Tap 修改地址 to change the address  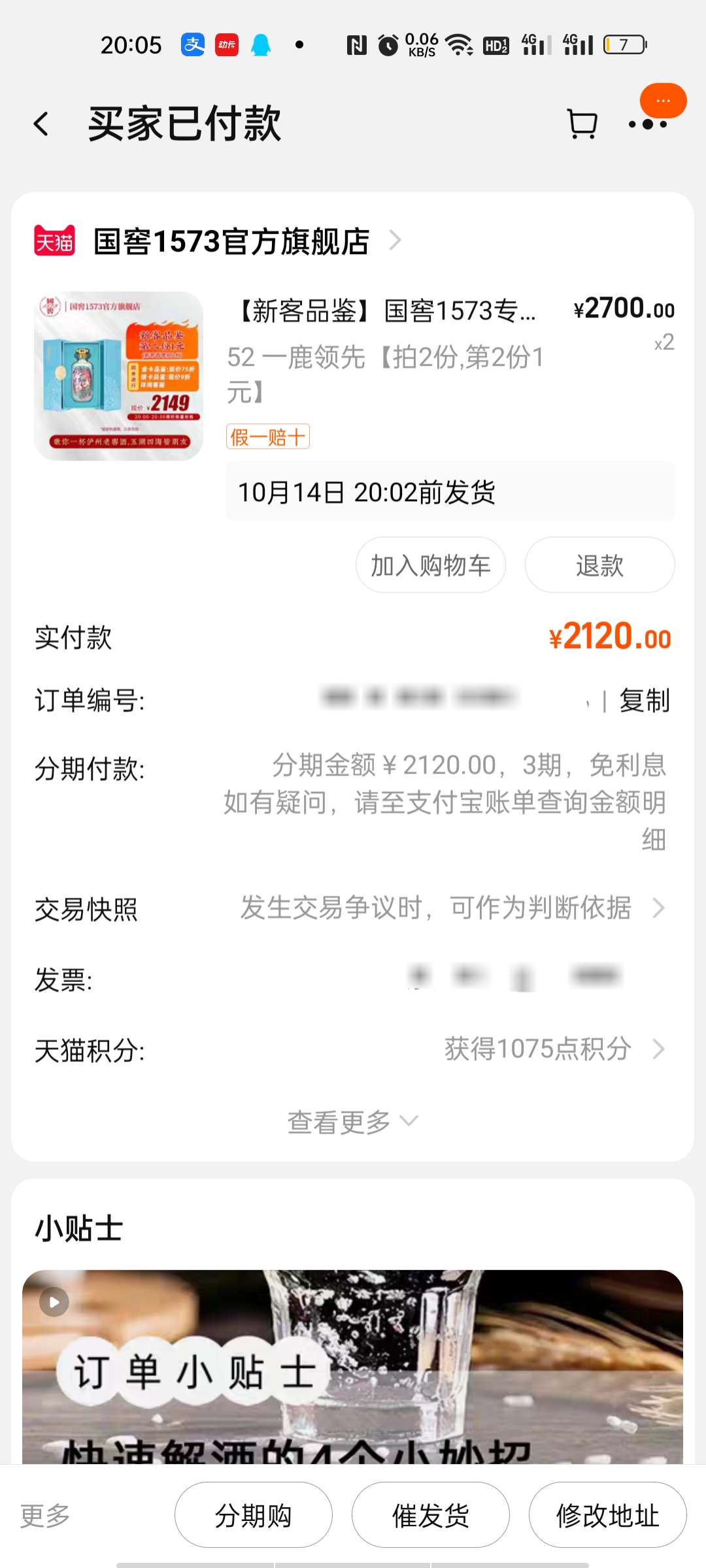pyautogui.click(x=607, y=1515)
